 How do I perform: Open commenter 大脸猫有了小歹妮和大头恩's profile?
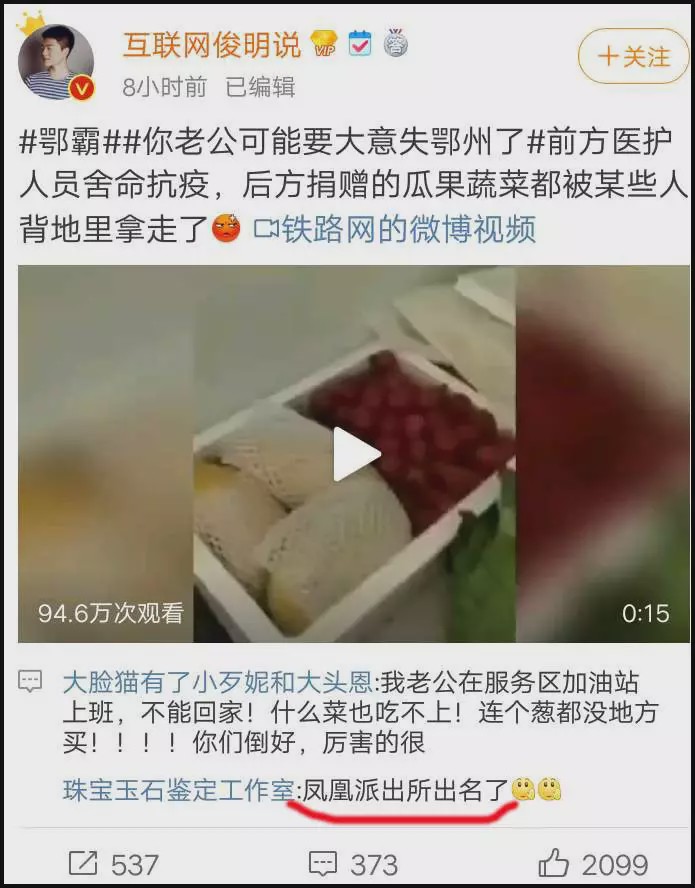(217, 683)
